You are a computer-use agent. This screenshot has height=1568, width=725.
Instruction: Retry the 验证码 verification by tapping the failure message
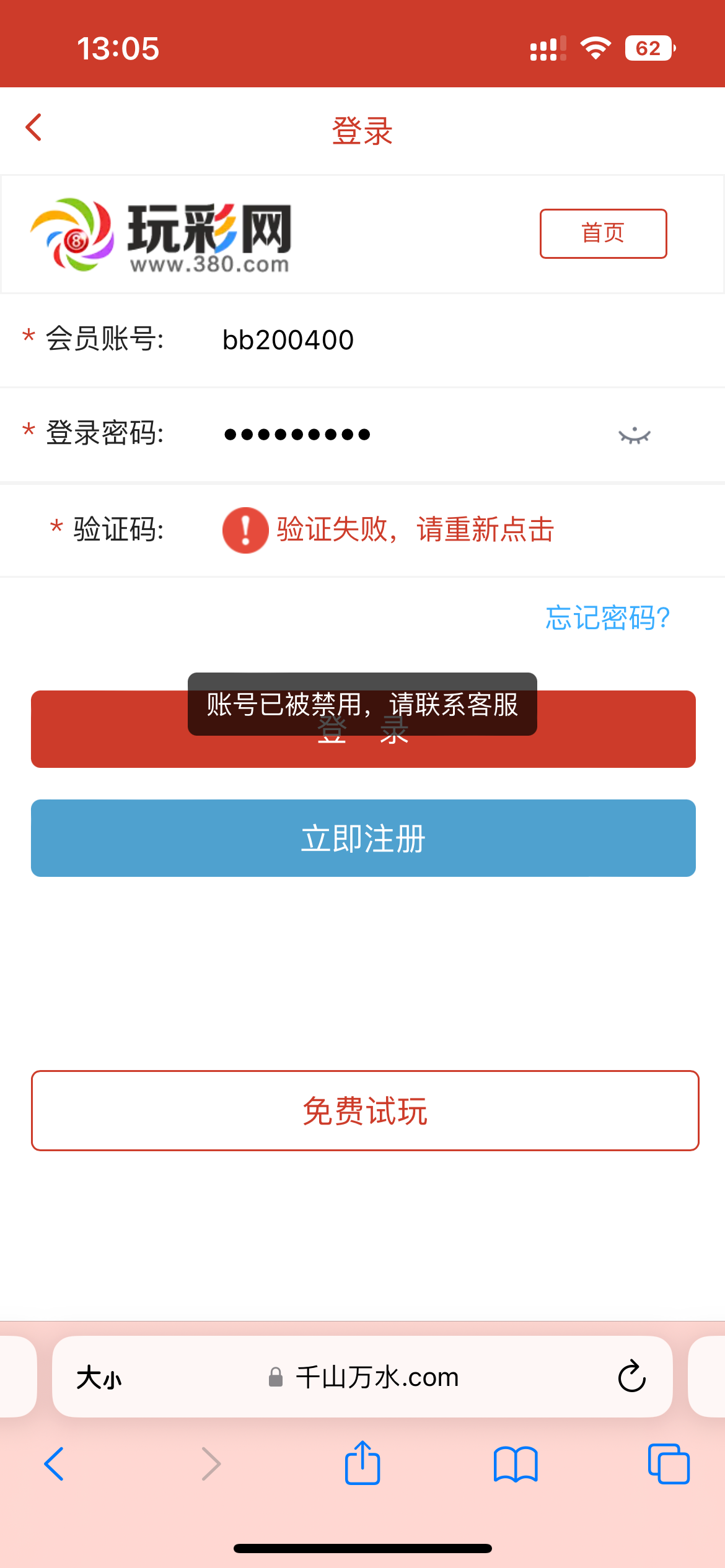(x=415, y=530)
